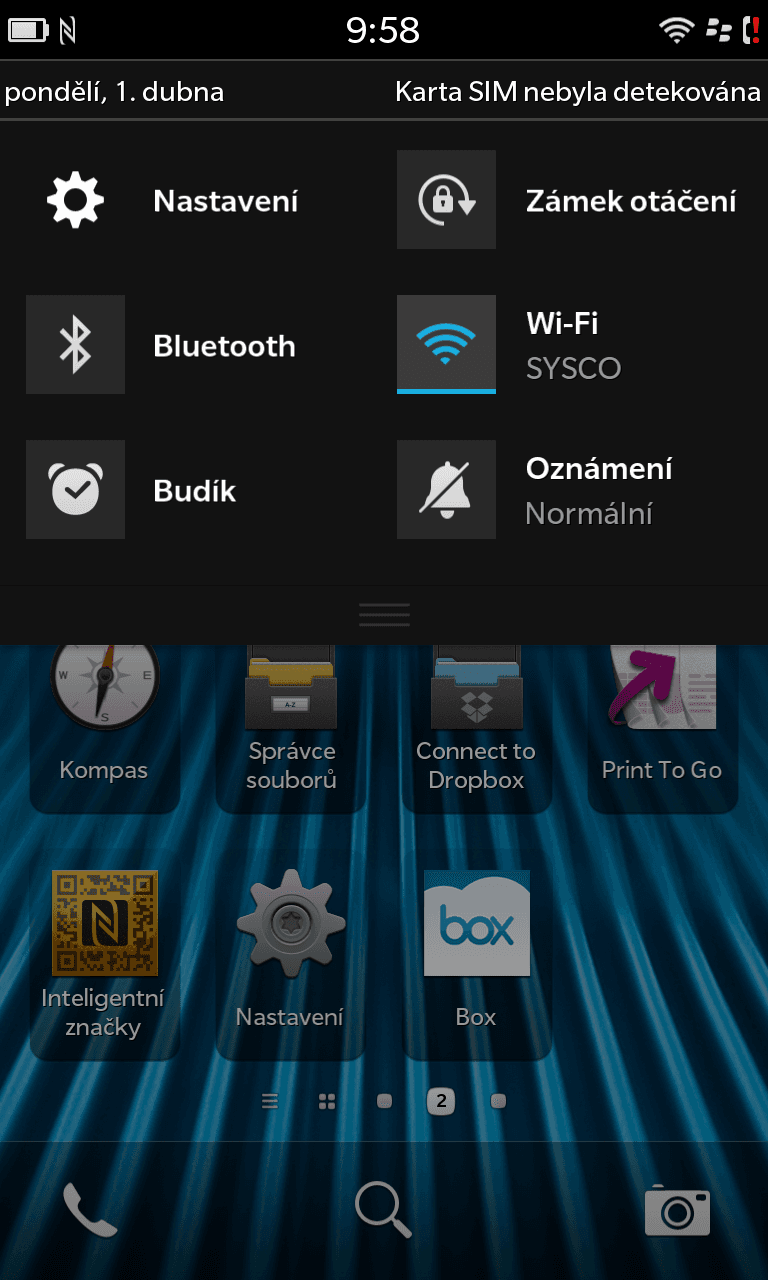768x1280 pixels.
Task: Go to the hub list page indicator
Action: point(270,1102)
